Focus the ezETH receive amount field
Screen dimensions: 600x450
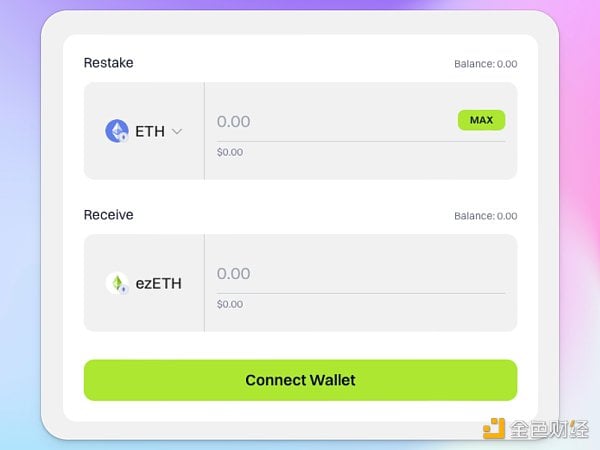pos(350,274)
